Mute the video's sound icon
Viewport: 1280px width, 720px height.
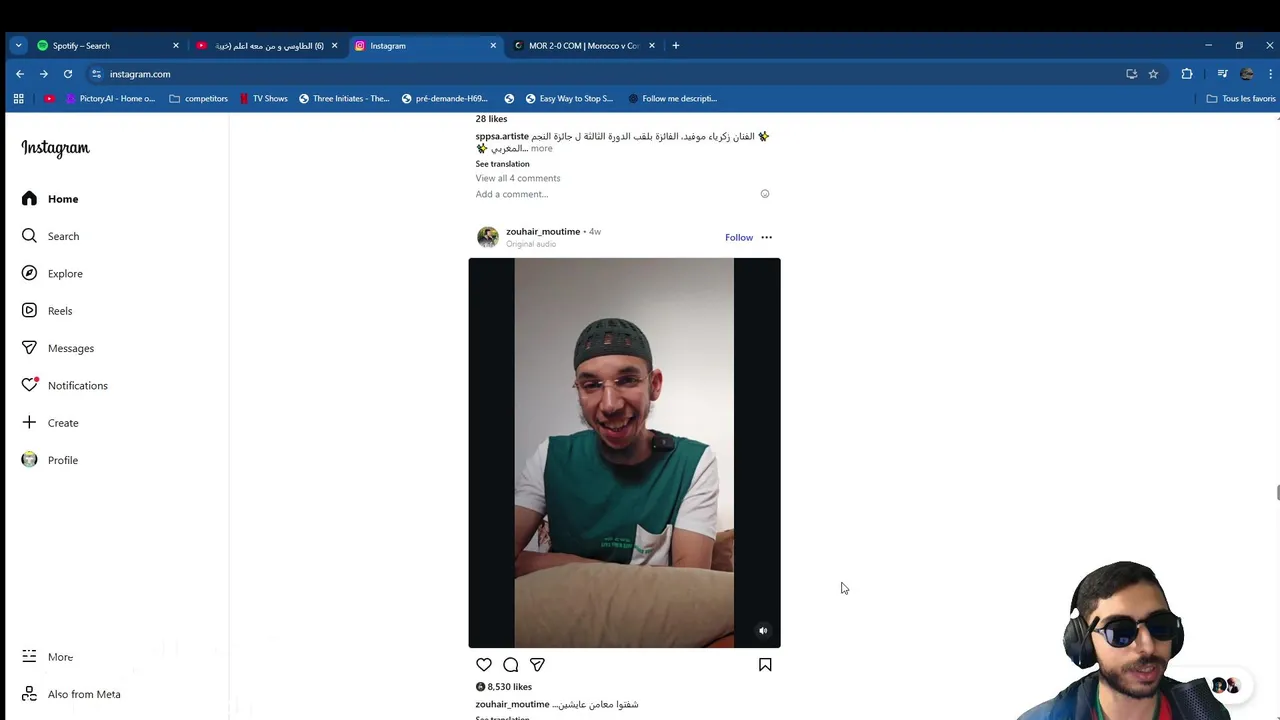tap(763, 631)
